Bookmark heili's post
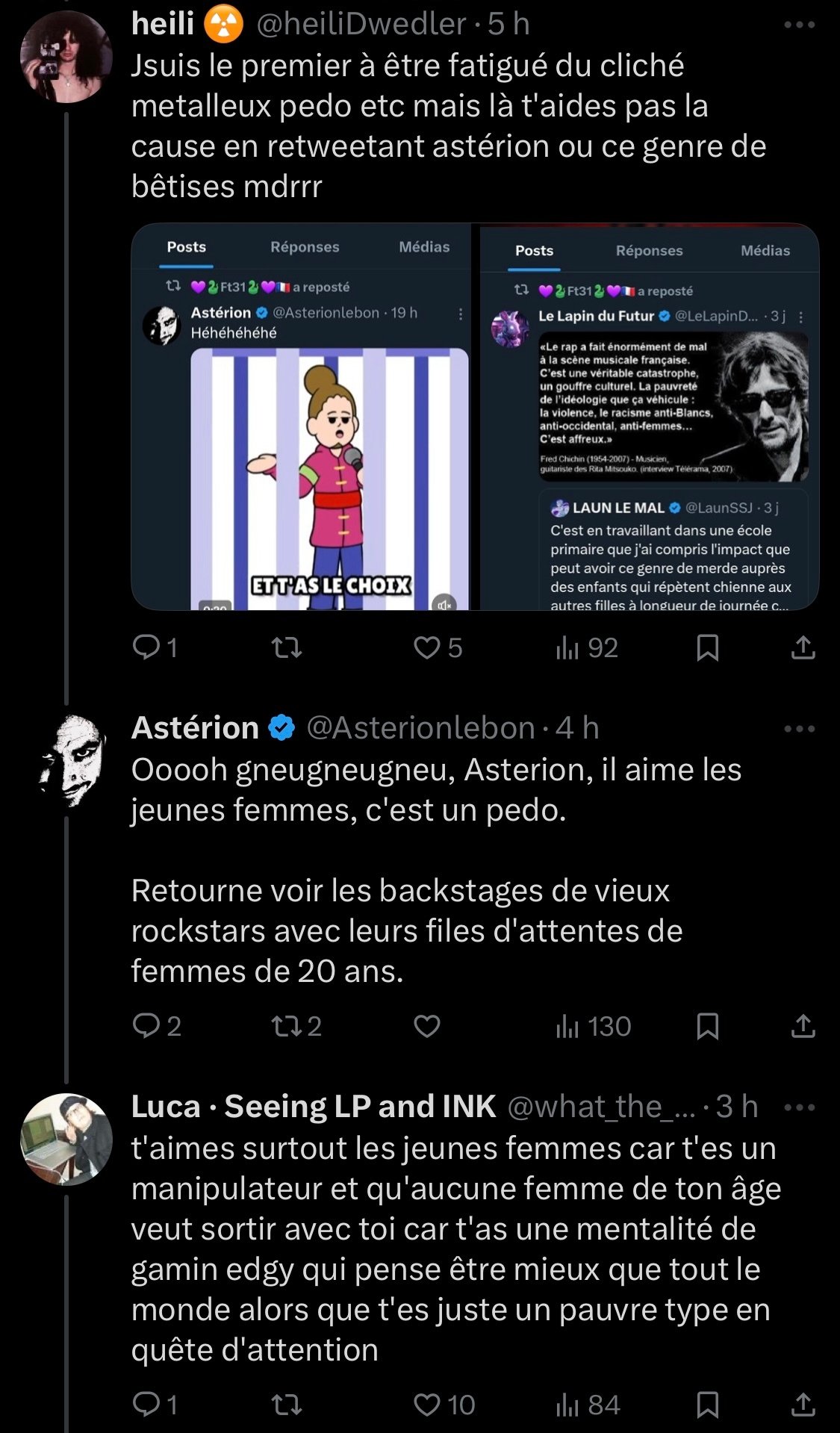The image size is (840, 1433). pyautogui.click(x=707, y=647)
